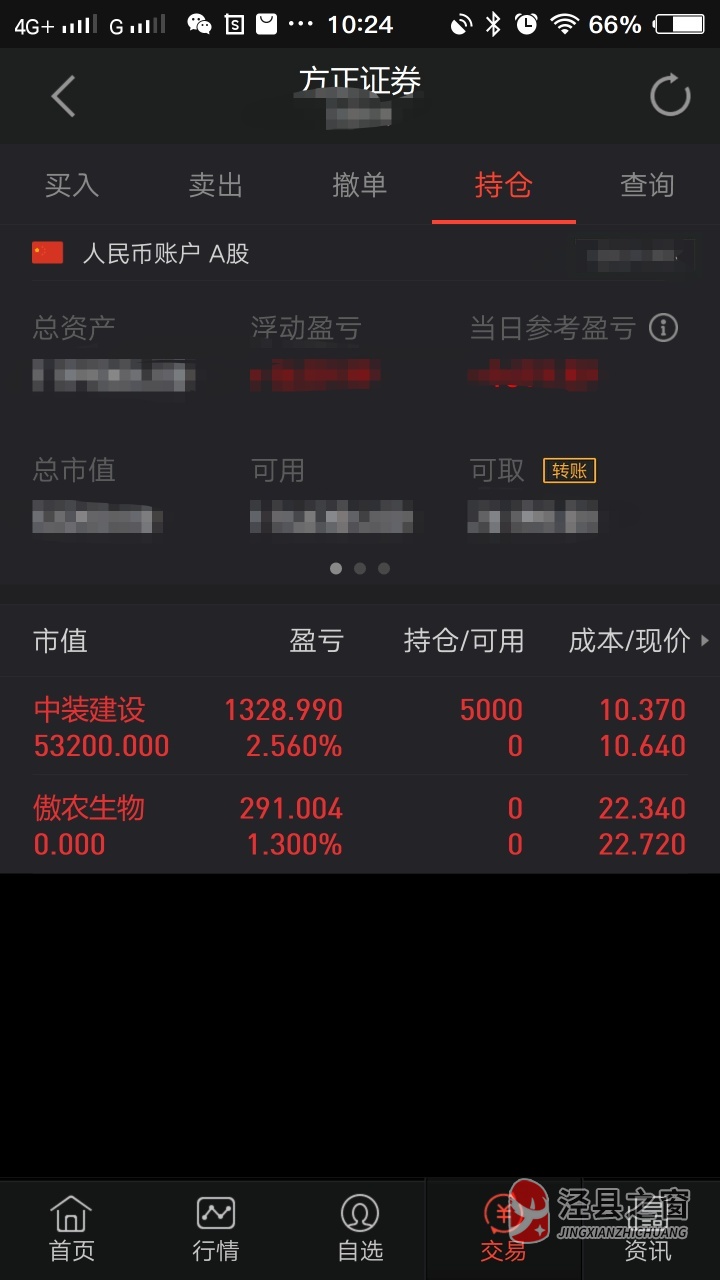The height and width of the screenshot is (1280, 720).
Task: Open the 撤单 tab
Action: pyautogui.click(x=360, y=185)
